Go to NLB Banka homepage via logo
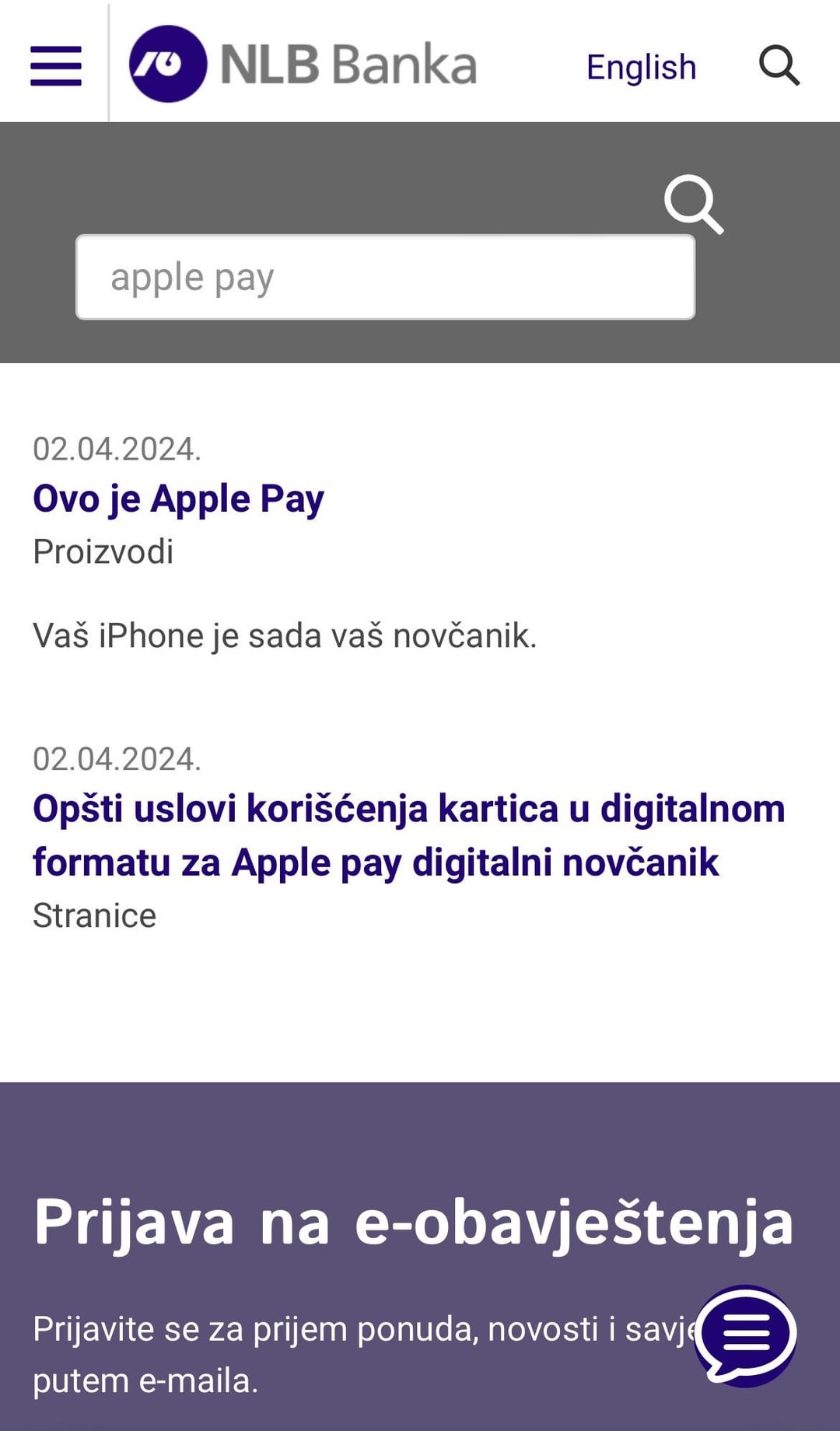This screenshot has width=840, height=1431. click(x=303, y=64)
